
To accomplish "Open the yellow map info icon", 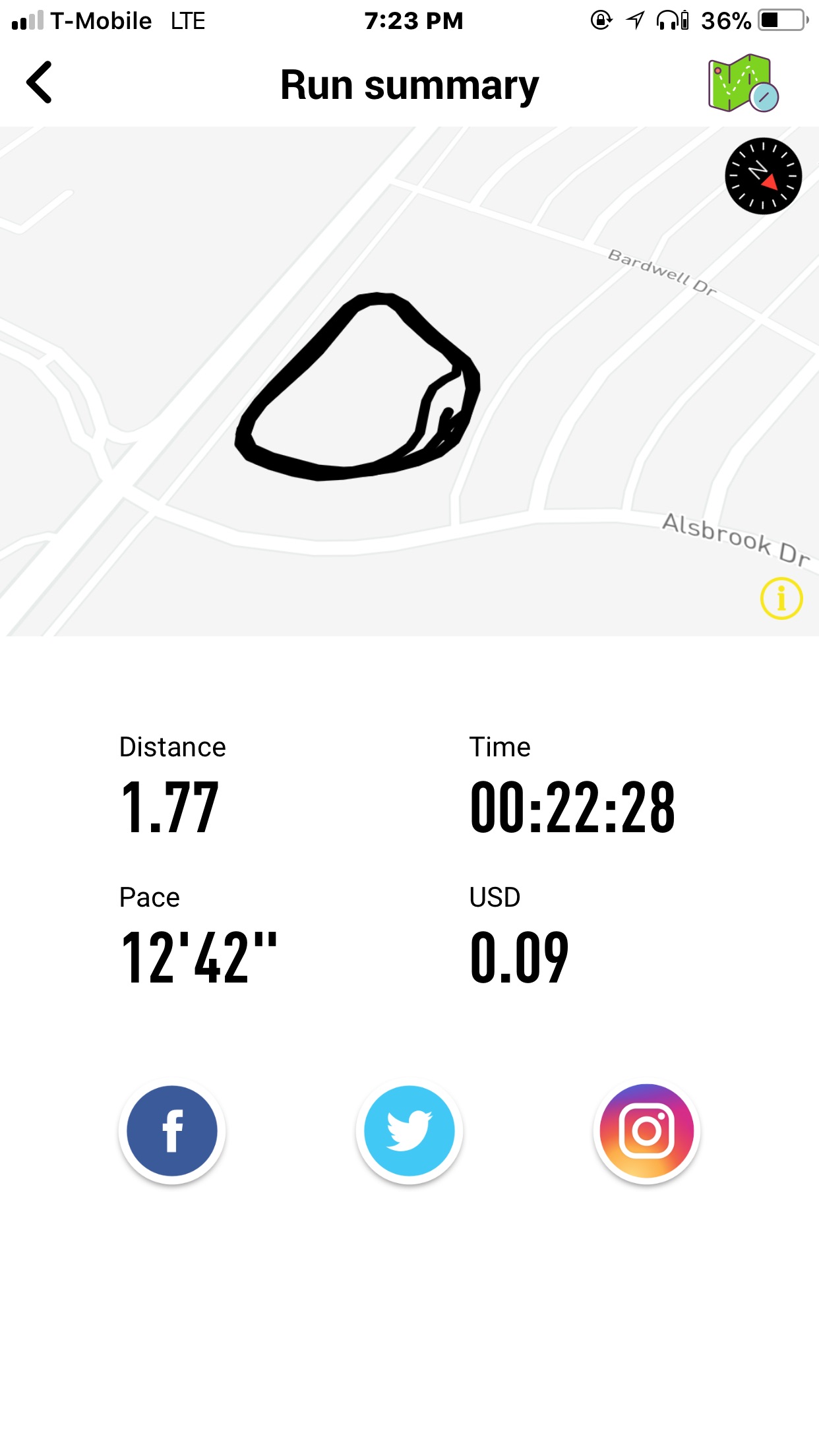I will coord(781,599).
